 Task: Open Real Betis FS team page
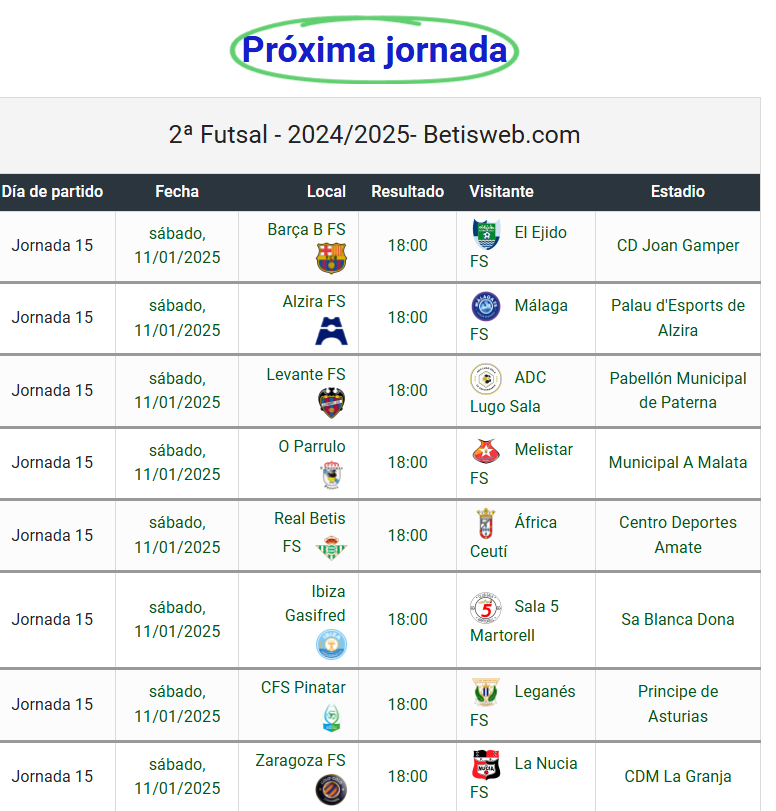pos(310,518)
